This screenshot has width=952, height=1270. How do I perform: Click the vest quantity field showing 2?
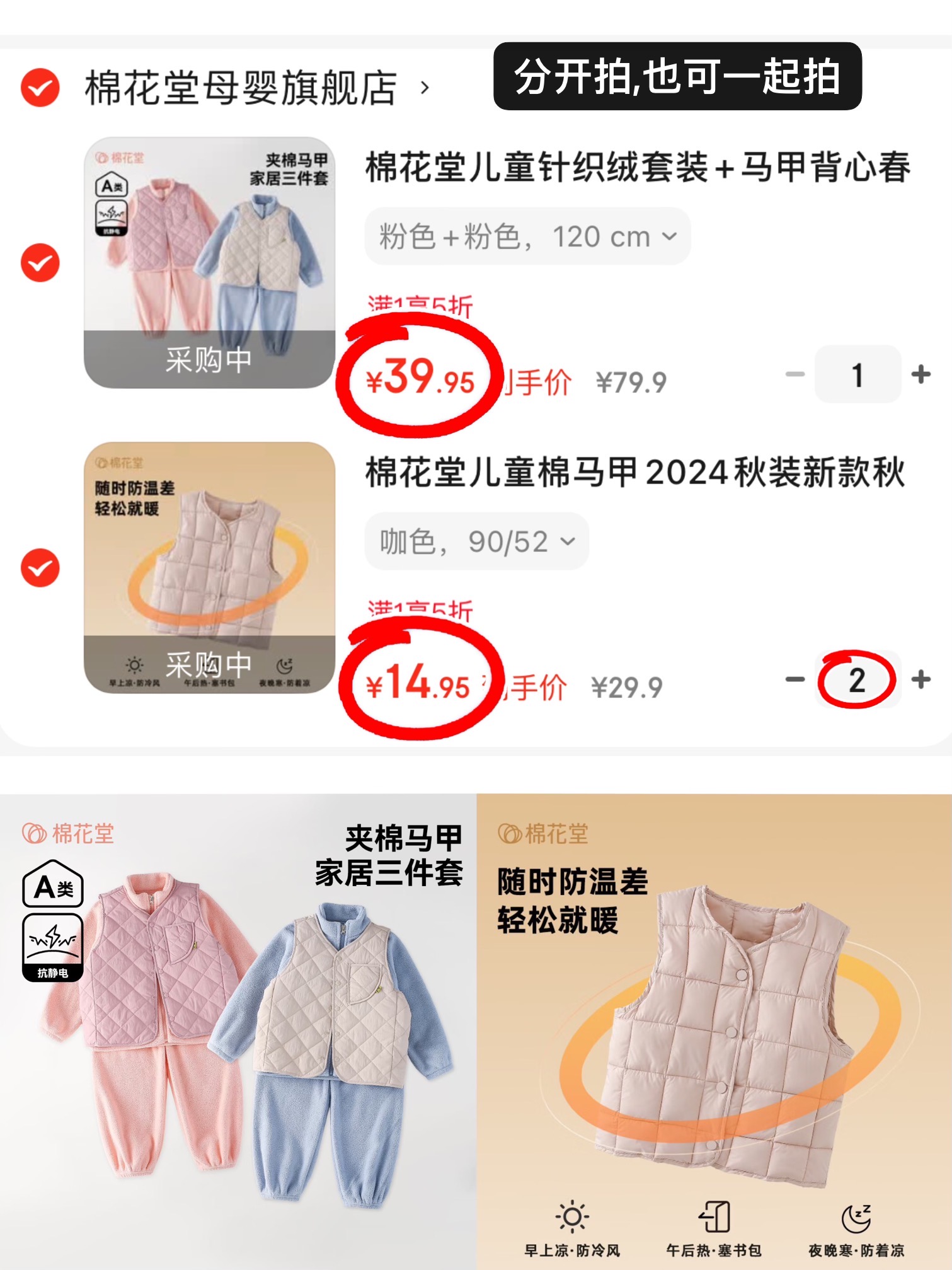pyautogui.click(x=857, y=681)
